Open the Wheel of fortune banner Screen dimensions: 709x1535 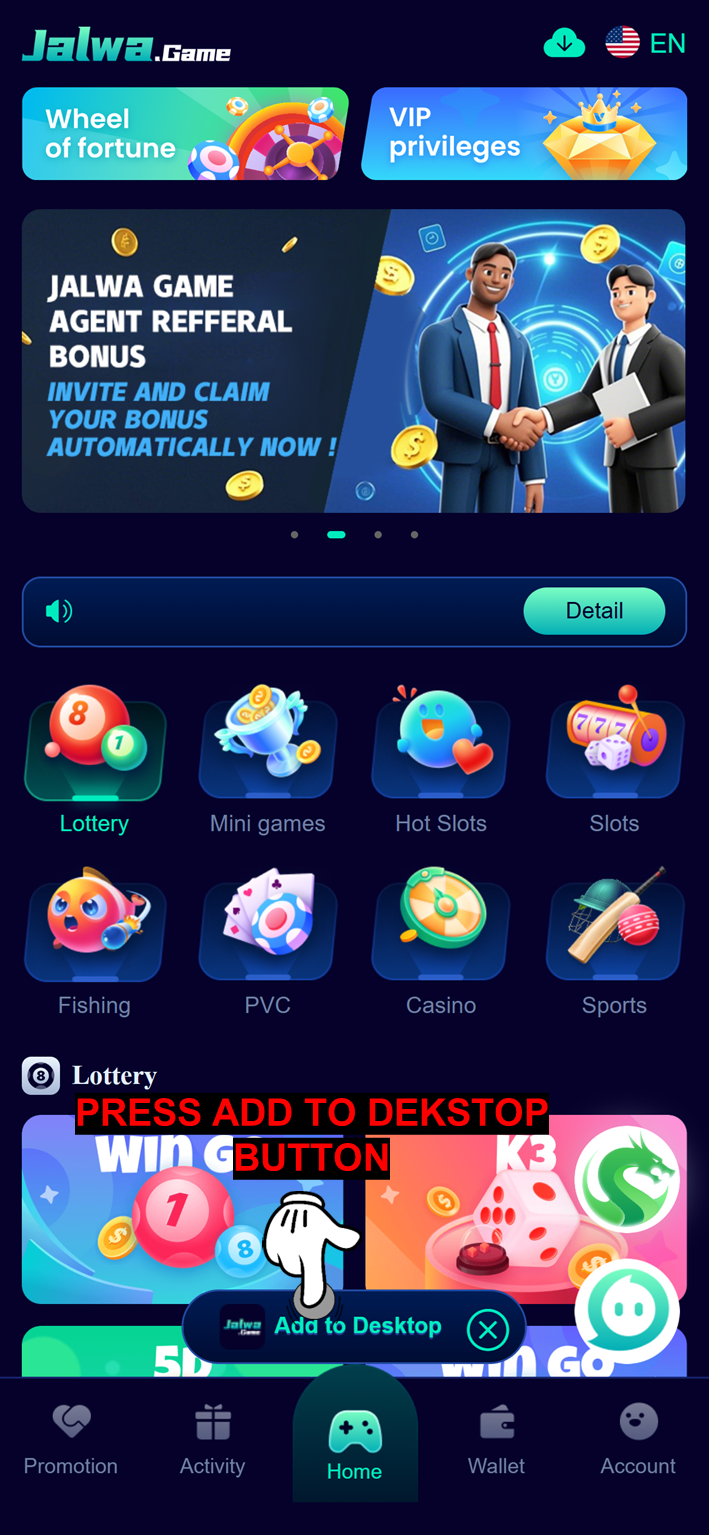click(185, 134)
